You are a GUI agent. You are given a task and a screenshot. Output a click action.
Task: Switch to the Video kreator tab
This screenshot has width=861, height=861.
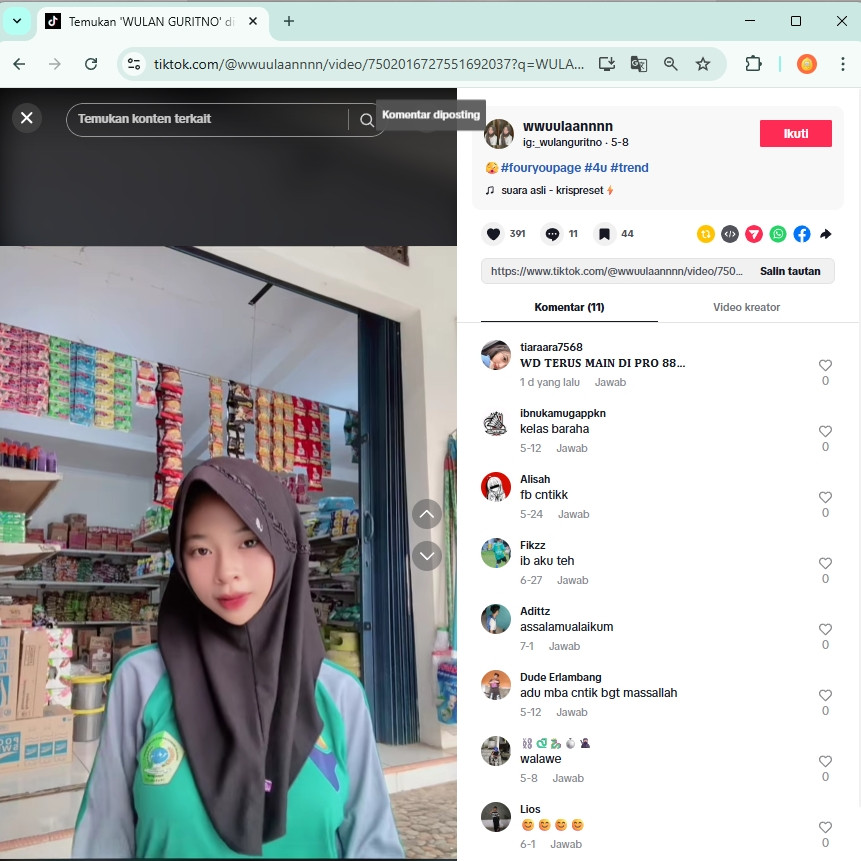[x=746, y=307]
